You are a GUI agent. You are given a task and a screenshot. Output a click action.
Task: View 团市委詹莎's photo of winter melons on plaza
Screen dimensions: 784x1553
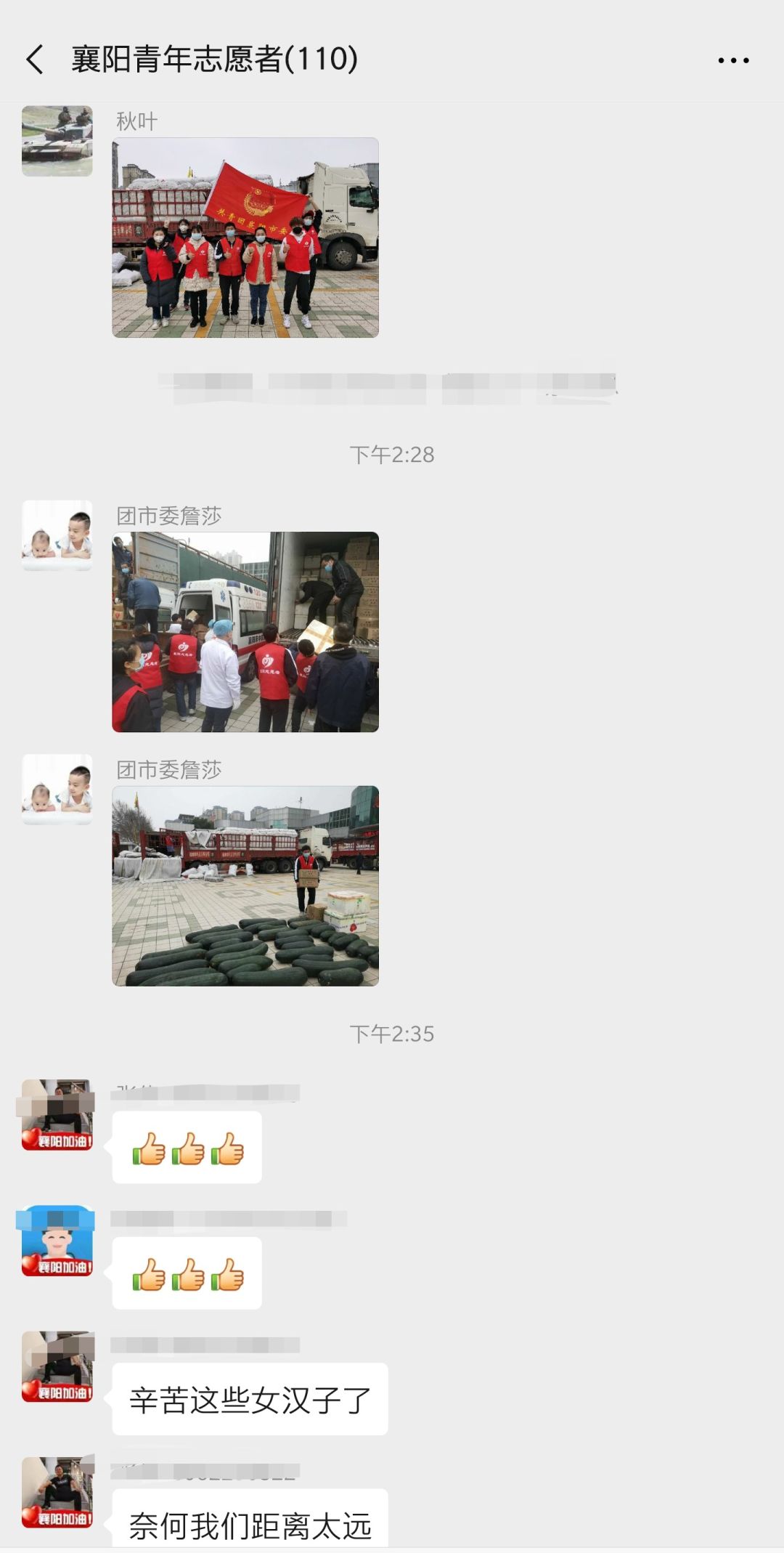click(245, 886)
